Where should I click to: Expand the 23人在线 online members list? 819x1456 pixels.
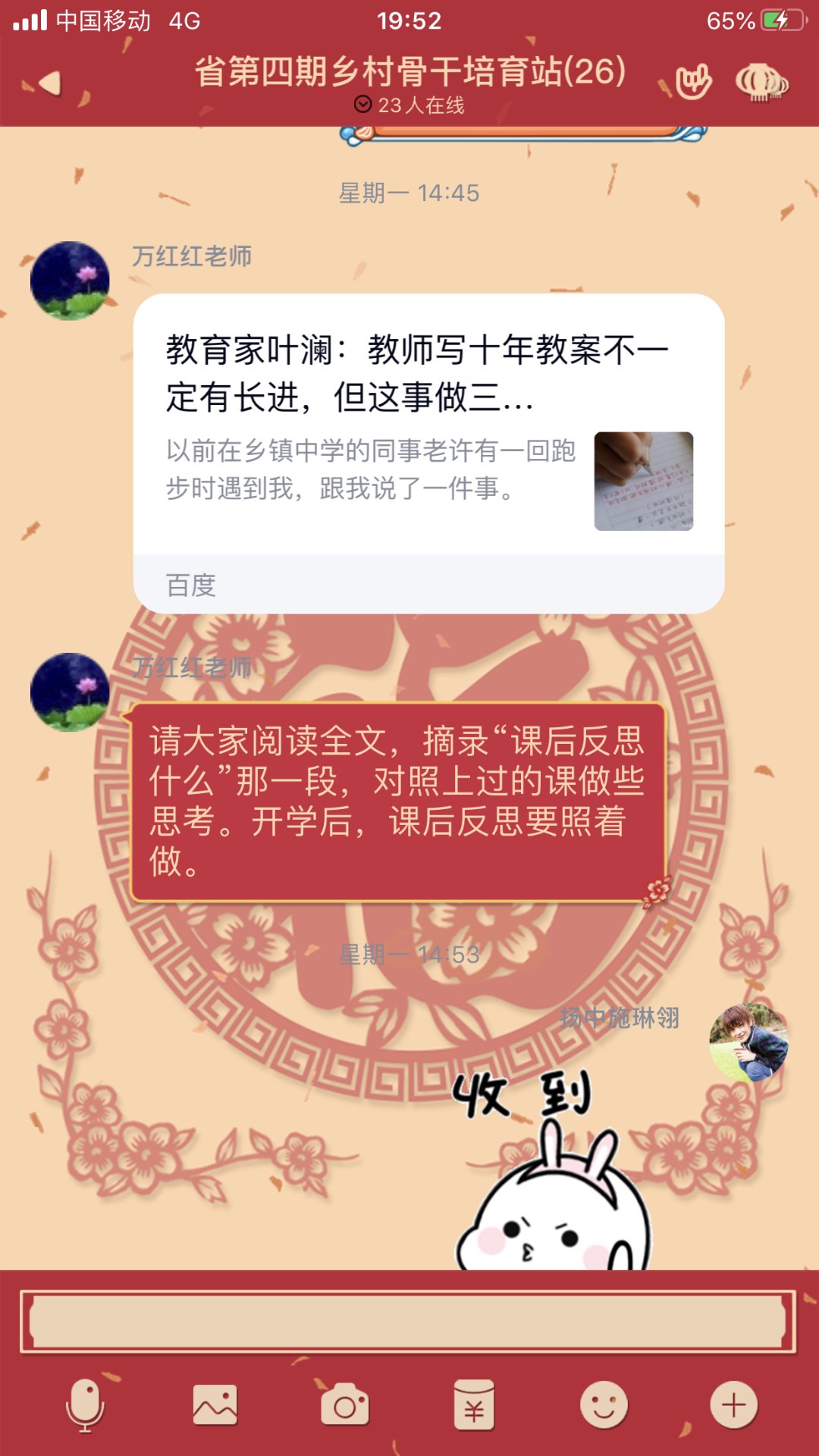click(409, 105)
